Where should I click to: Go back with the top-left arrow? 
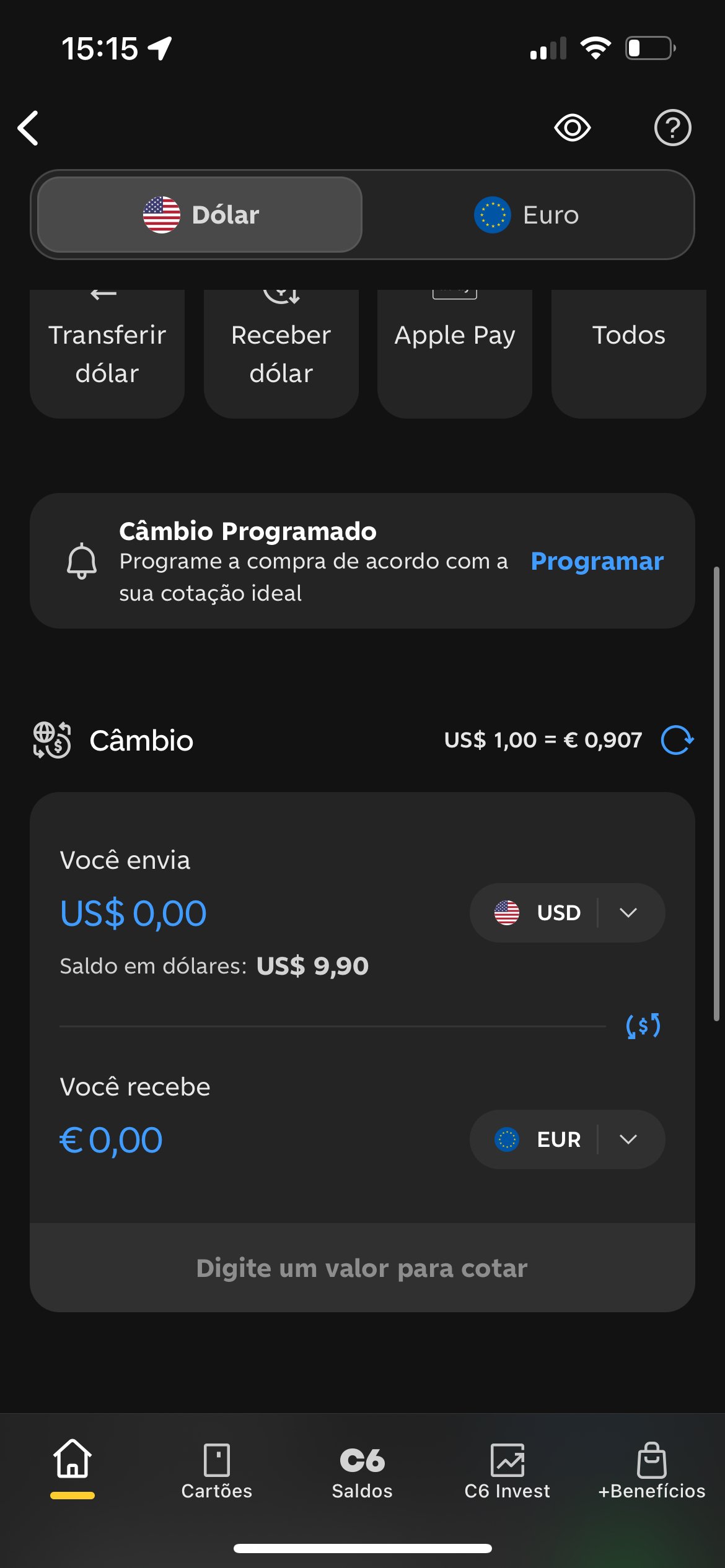tap(29, 128)
